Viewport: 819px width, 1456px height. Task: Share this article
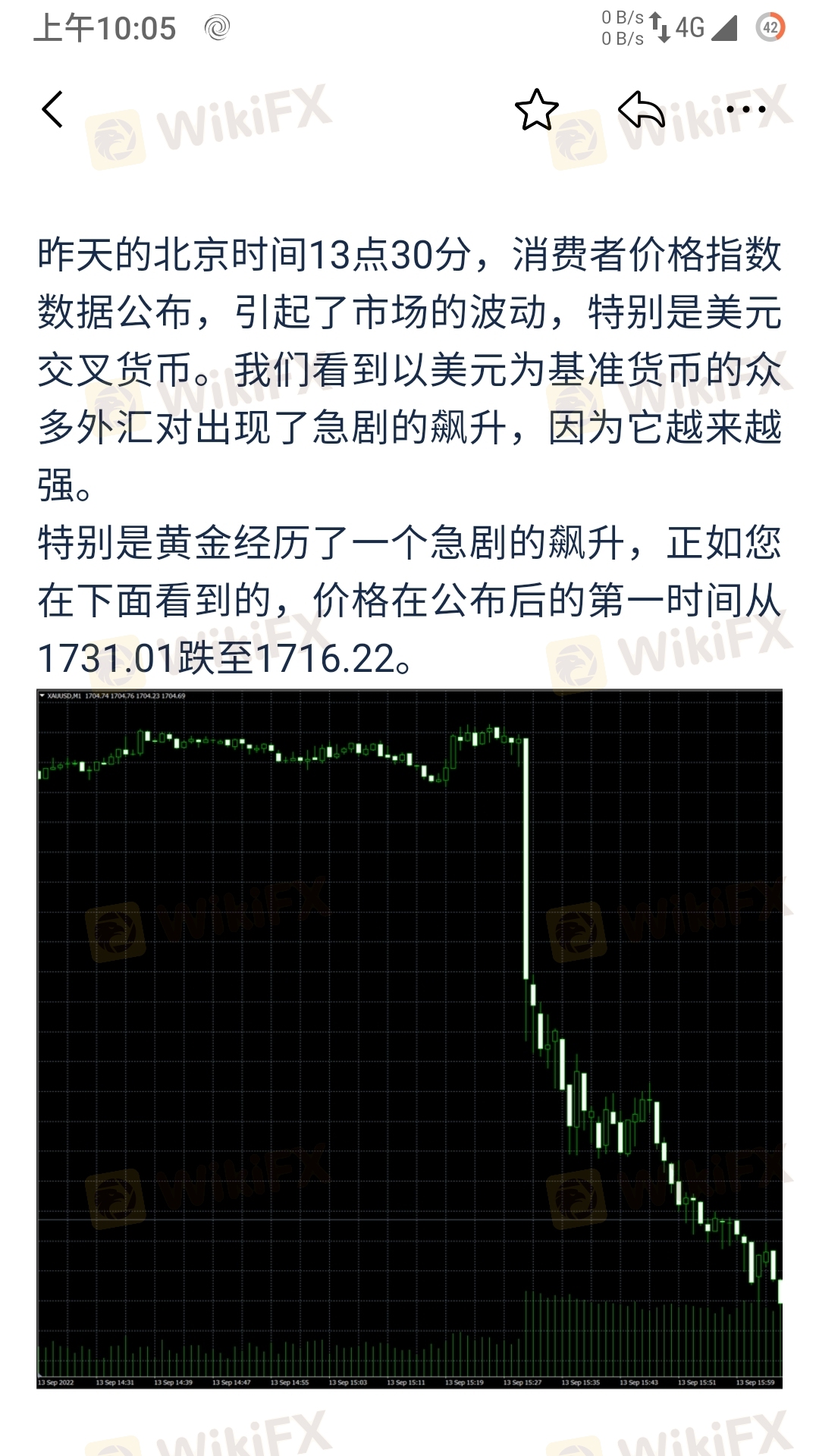(x=641, y=110)
